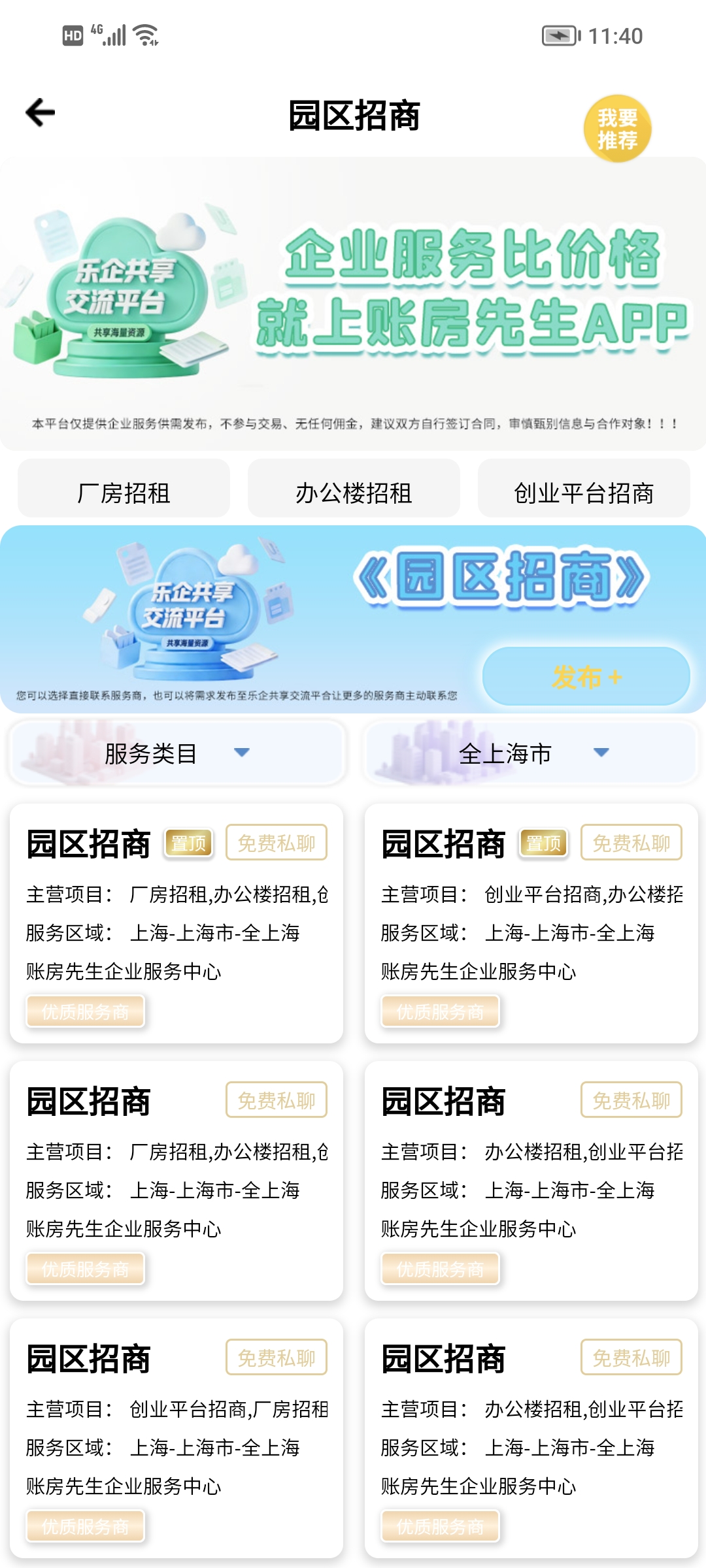Open the Wi-Fi status indicator
Screen dimensions: 706x1568
pos(145,35)
